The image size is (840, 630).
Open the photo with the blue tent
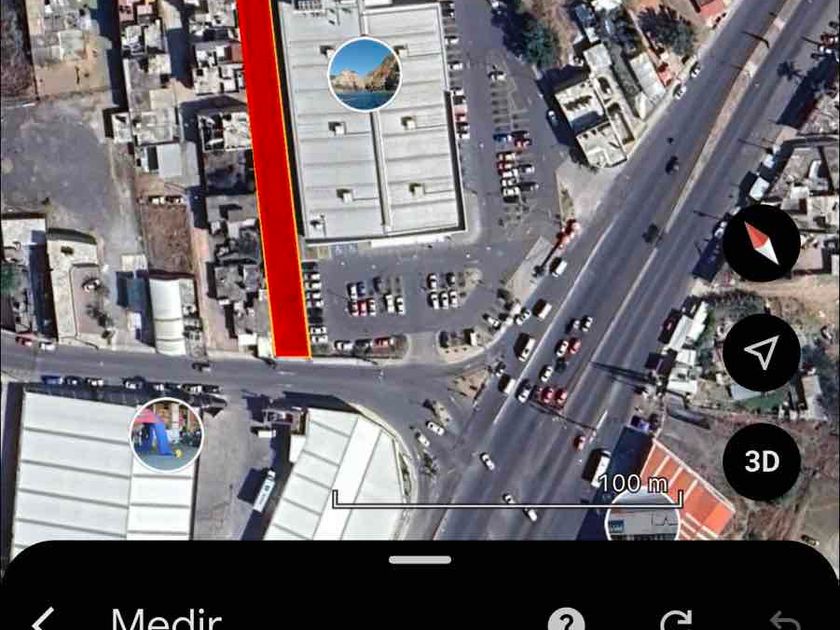[x=167, y=435]
